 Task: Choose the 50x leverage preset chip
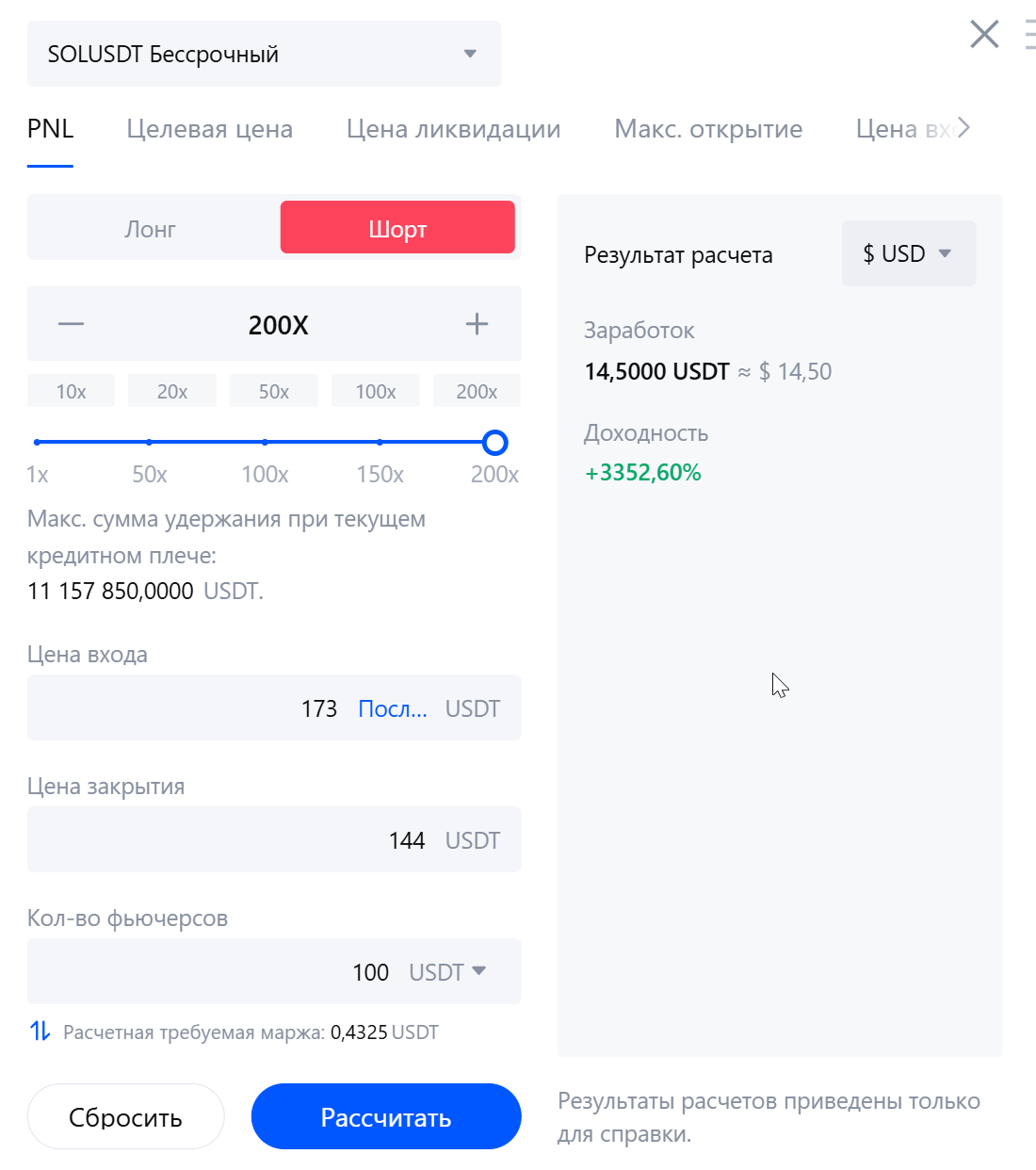coord(274,391)
